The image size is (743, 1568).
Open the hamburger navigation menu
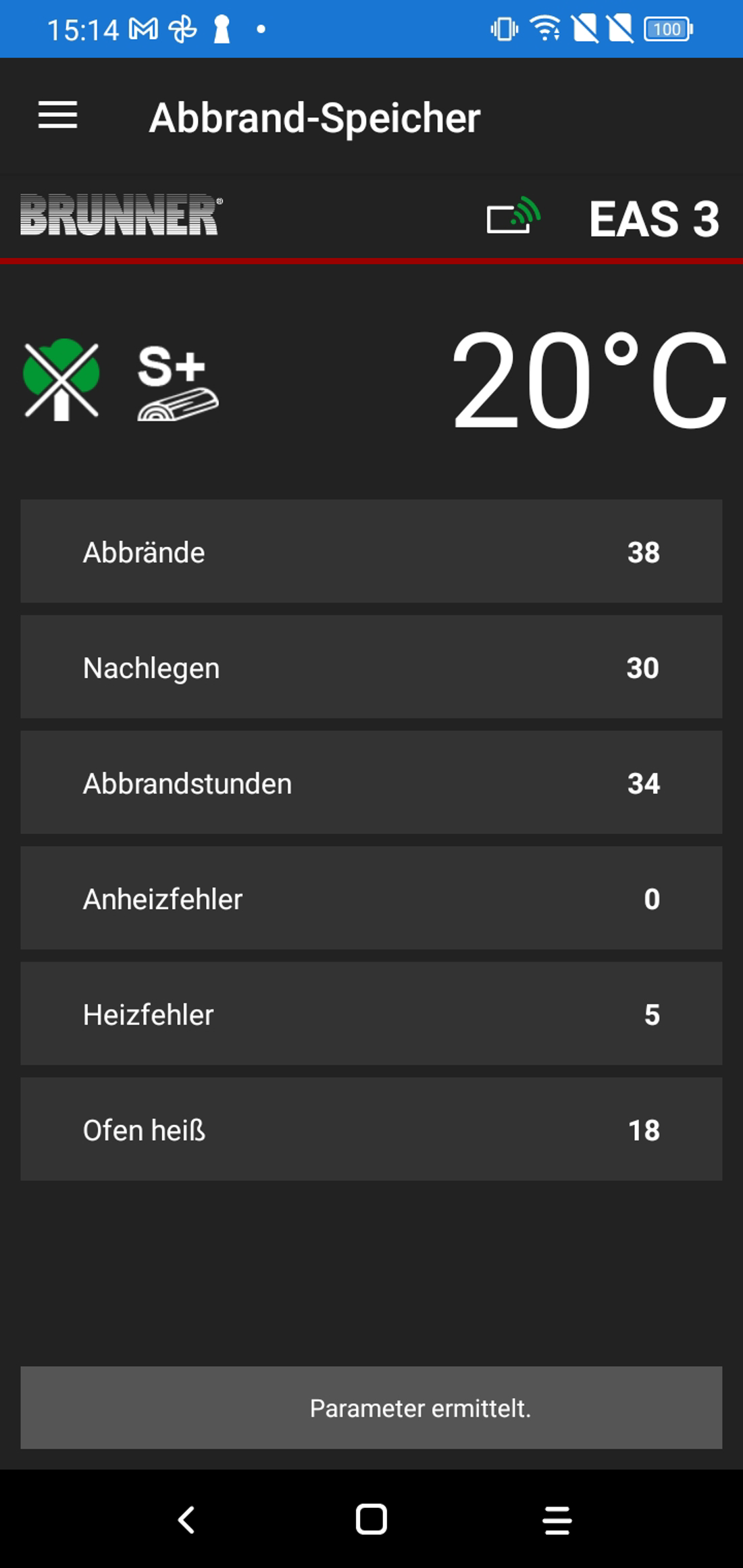pyautogui.click(x=58, y=115)
